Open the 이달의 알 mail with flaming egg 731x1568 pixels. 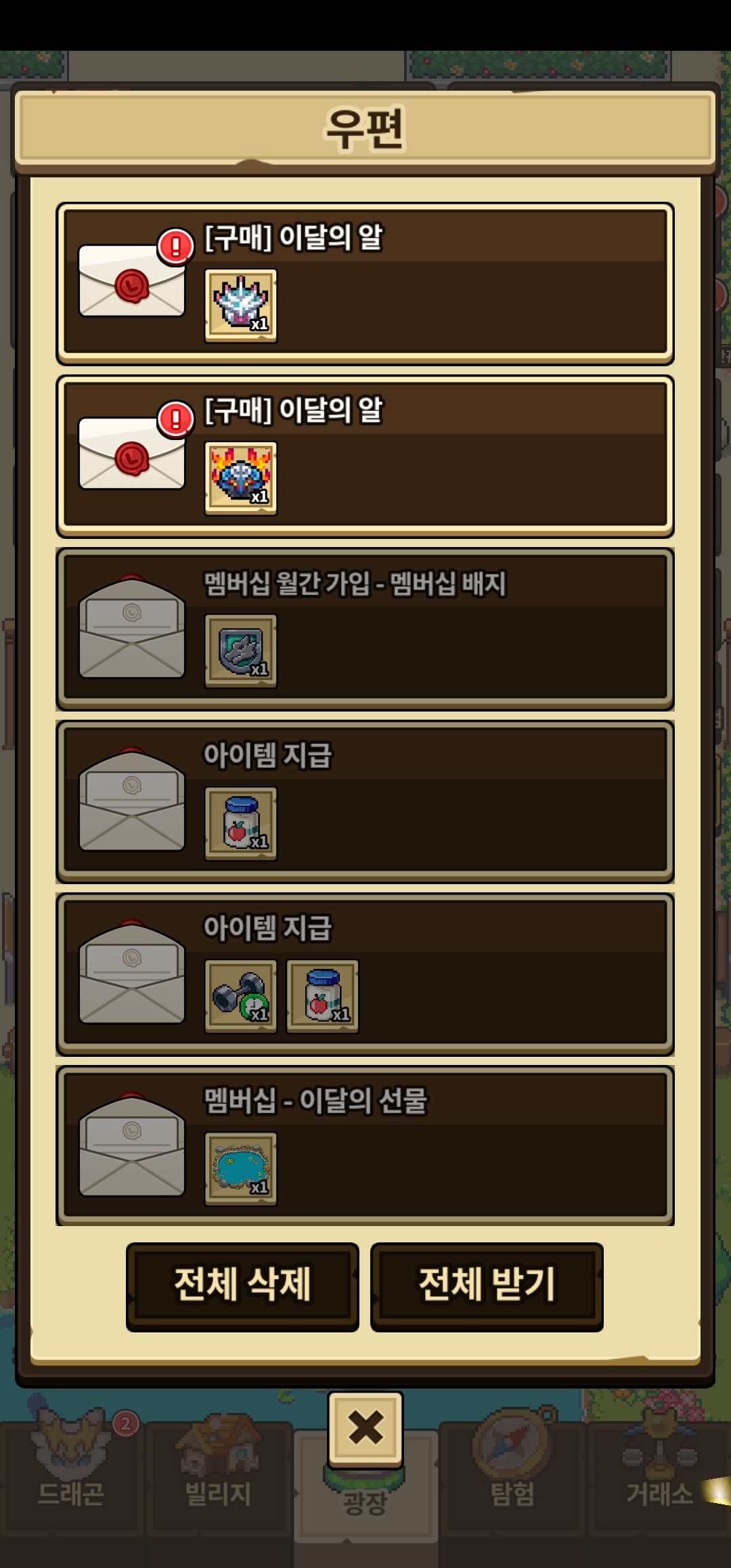[x=365, y=456]
